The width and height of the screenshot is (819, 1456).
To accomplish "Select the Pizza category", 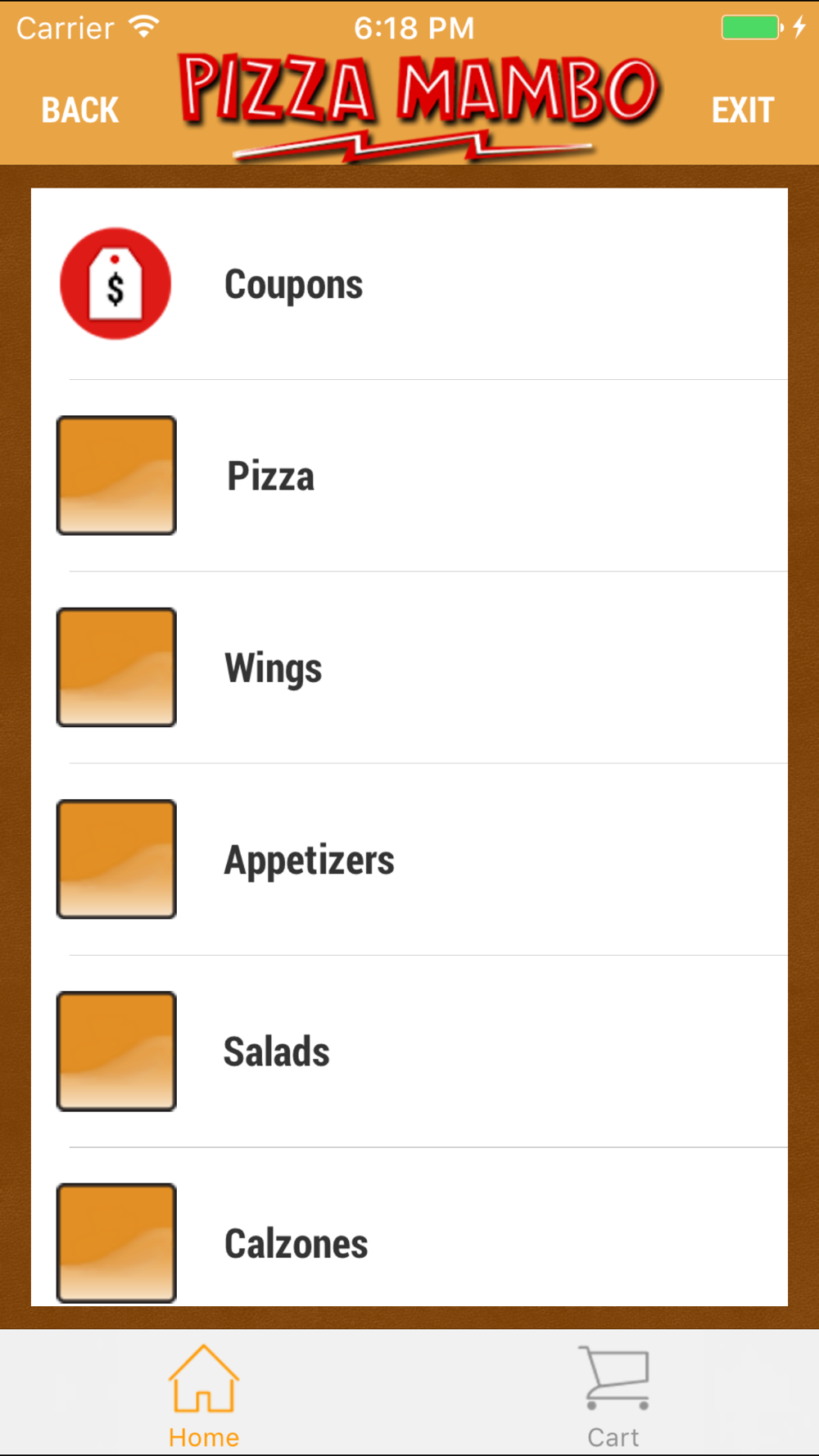I will click(409, 476).
